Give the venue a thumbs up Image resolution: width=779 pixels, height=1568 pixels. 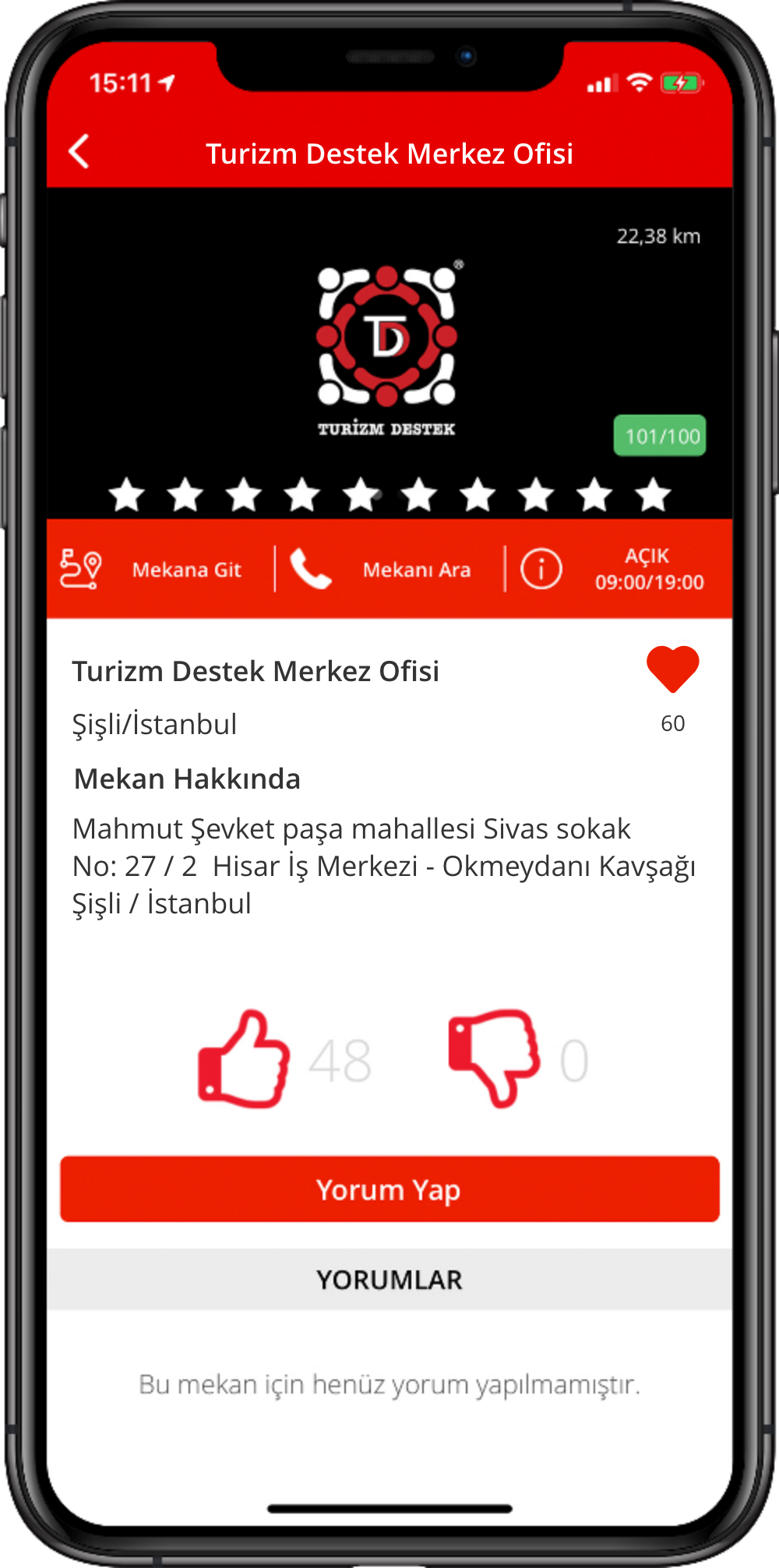pyautogui.click(x=245, y=1060)
